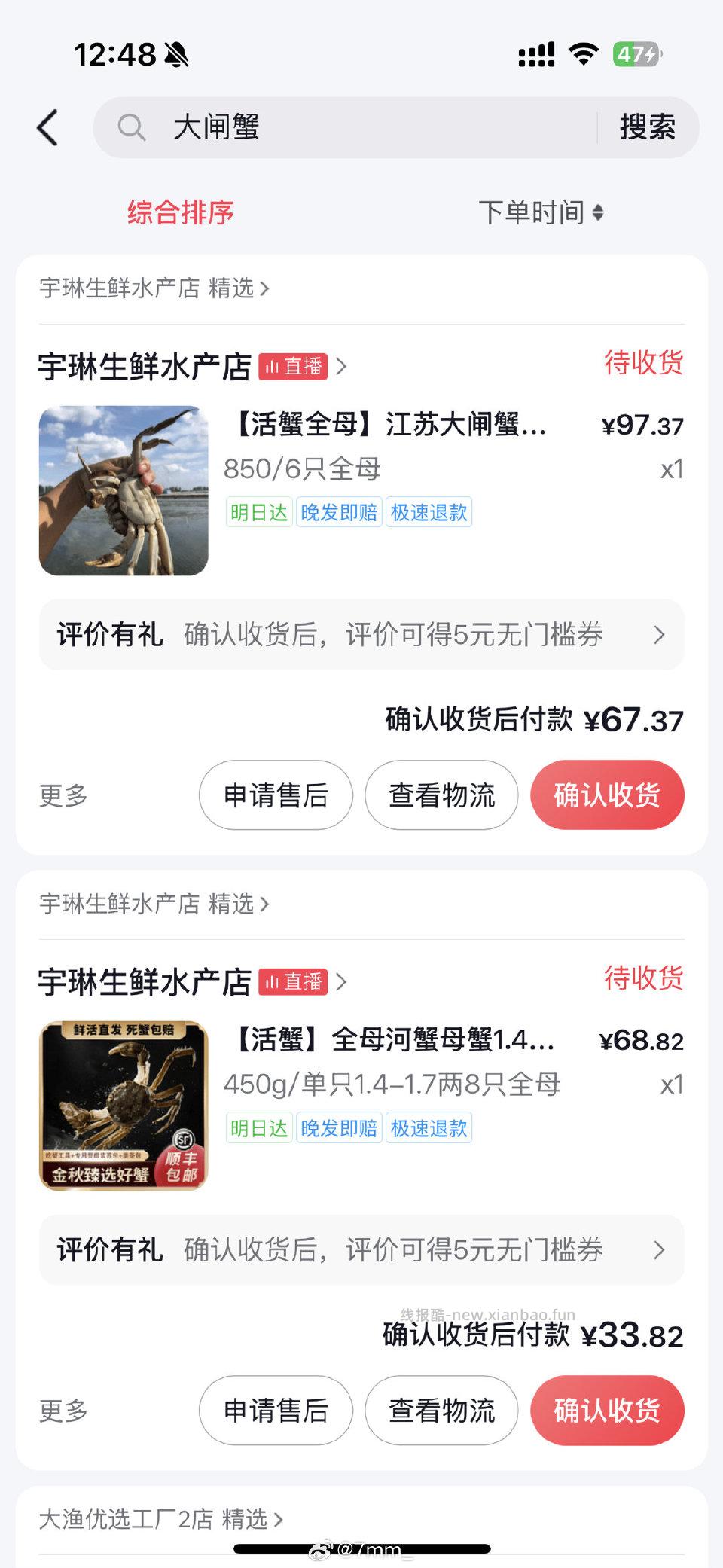Viewport: 723px width, 1568px height.
Task: Tap the 搜索 search action text
Action: [x=648, y=127]
